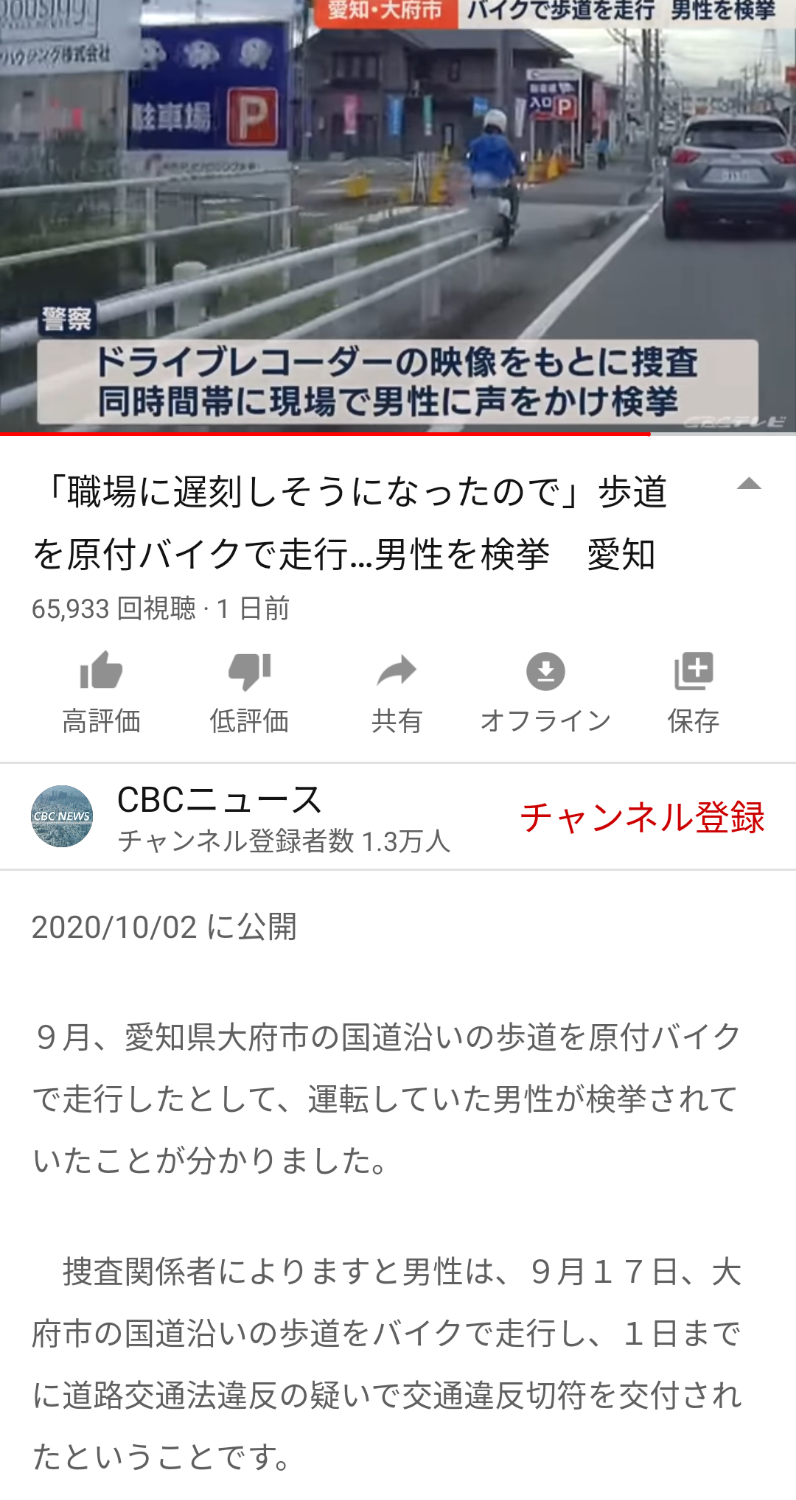Subscribe with チャンネル登録
Image resolution: width=796 pixels, height=1500 pixels.
642,817
